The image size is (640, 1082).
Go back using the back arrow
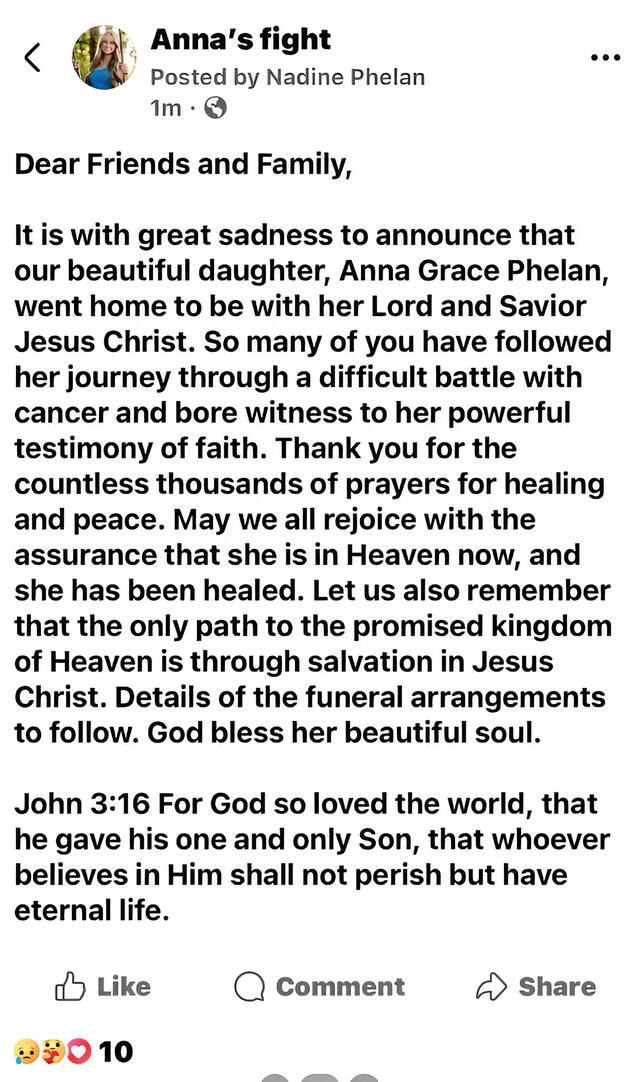(x=32, y=58)
